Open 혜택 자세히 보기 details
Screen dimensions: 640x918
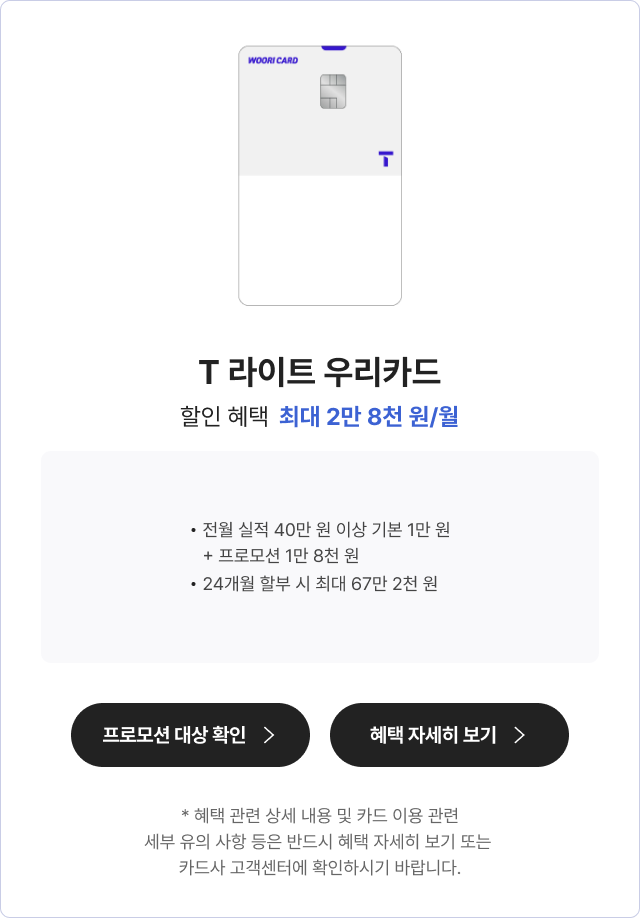(x=449, y=735)
